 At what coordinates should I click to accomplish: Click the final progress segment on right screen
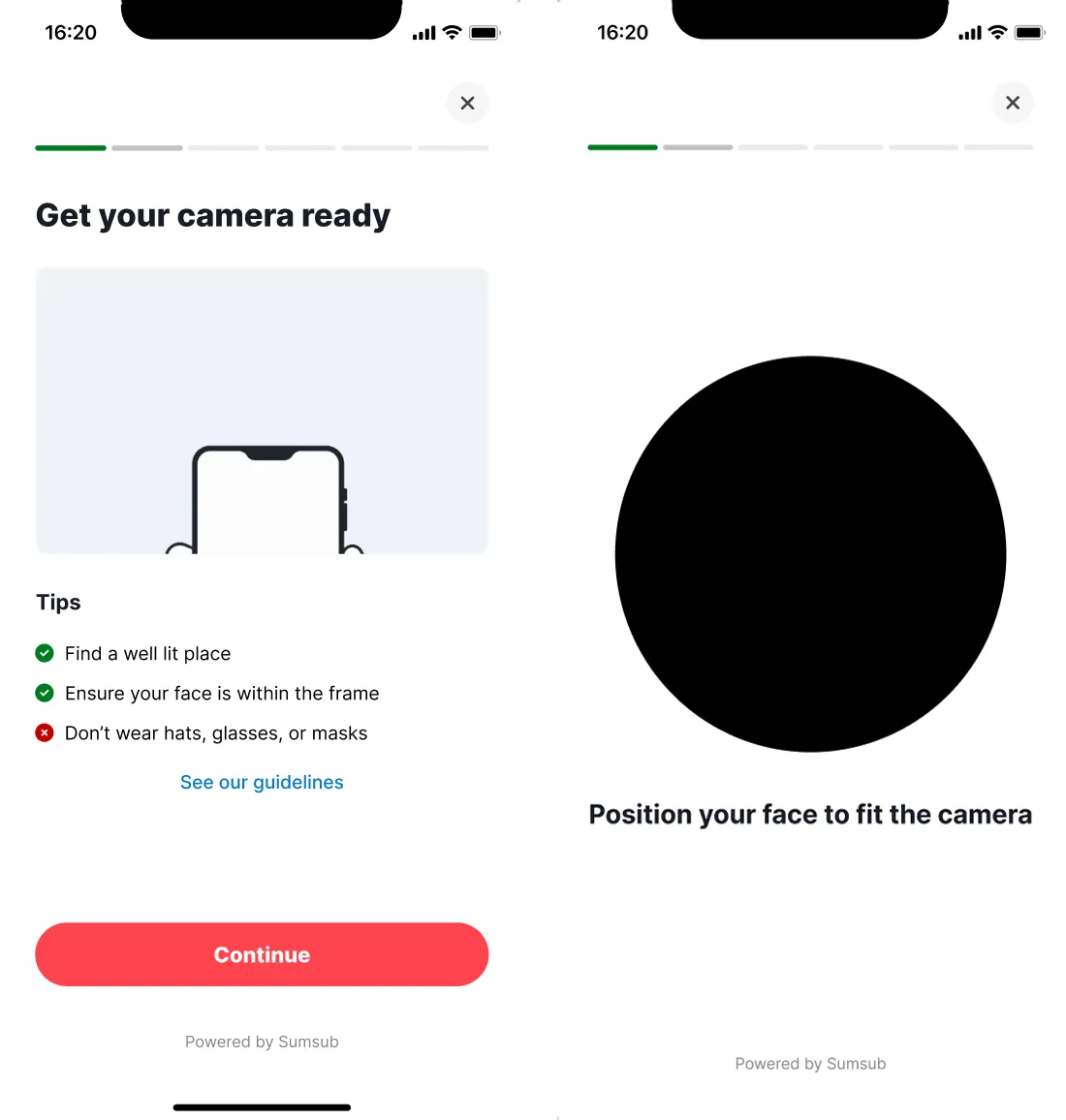pos(998,147)
